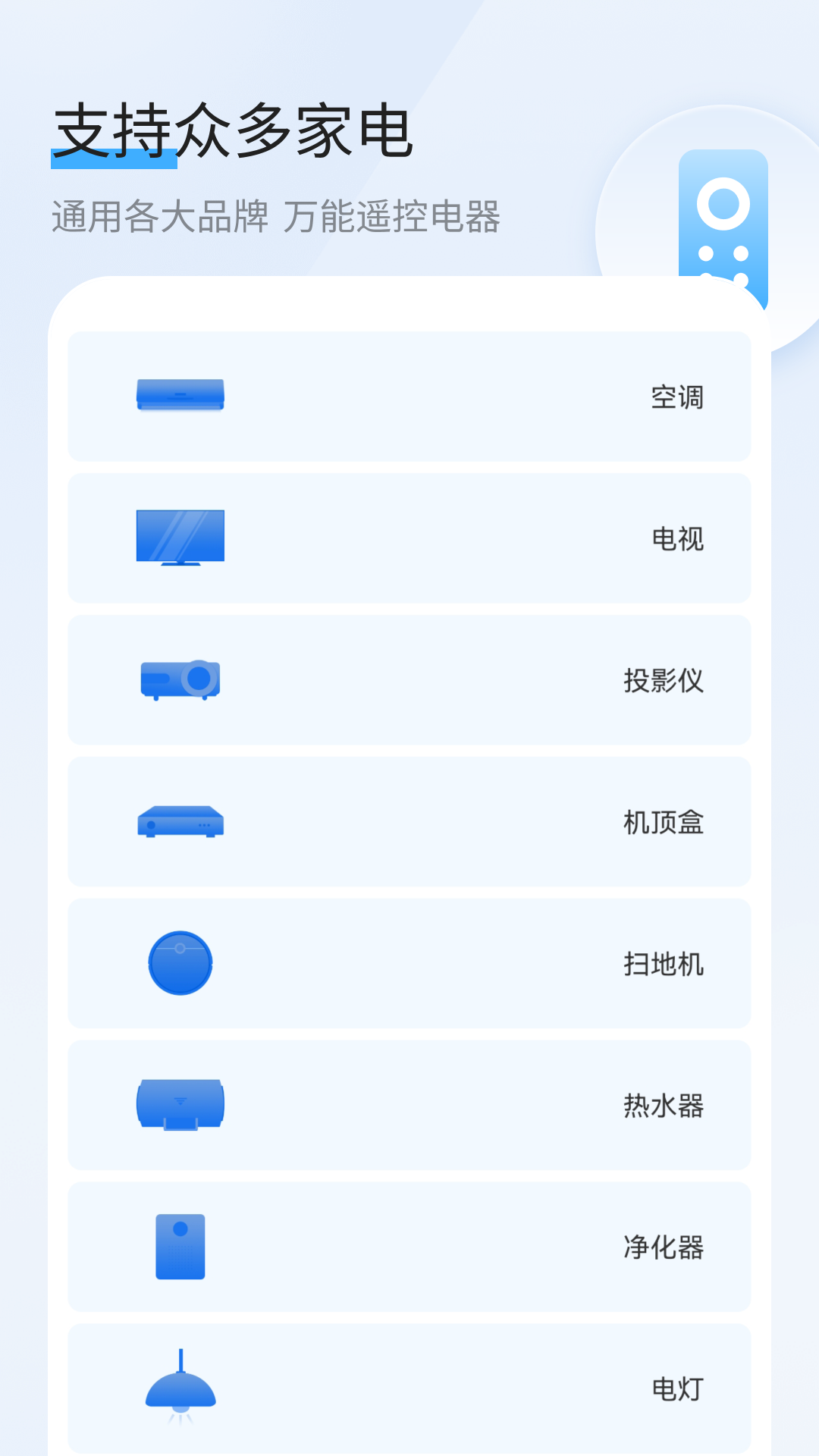Screen dimensions: 819x1456
Task: Open the 热水器 category row
Action: click(409, 1106)
